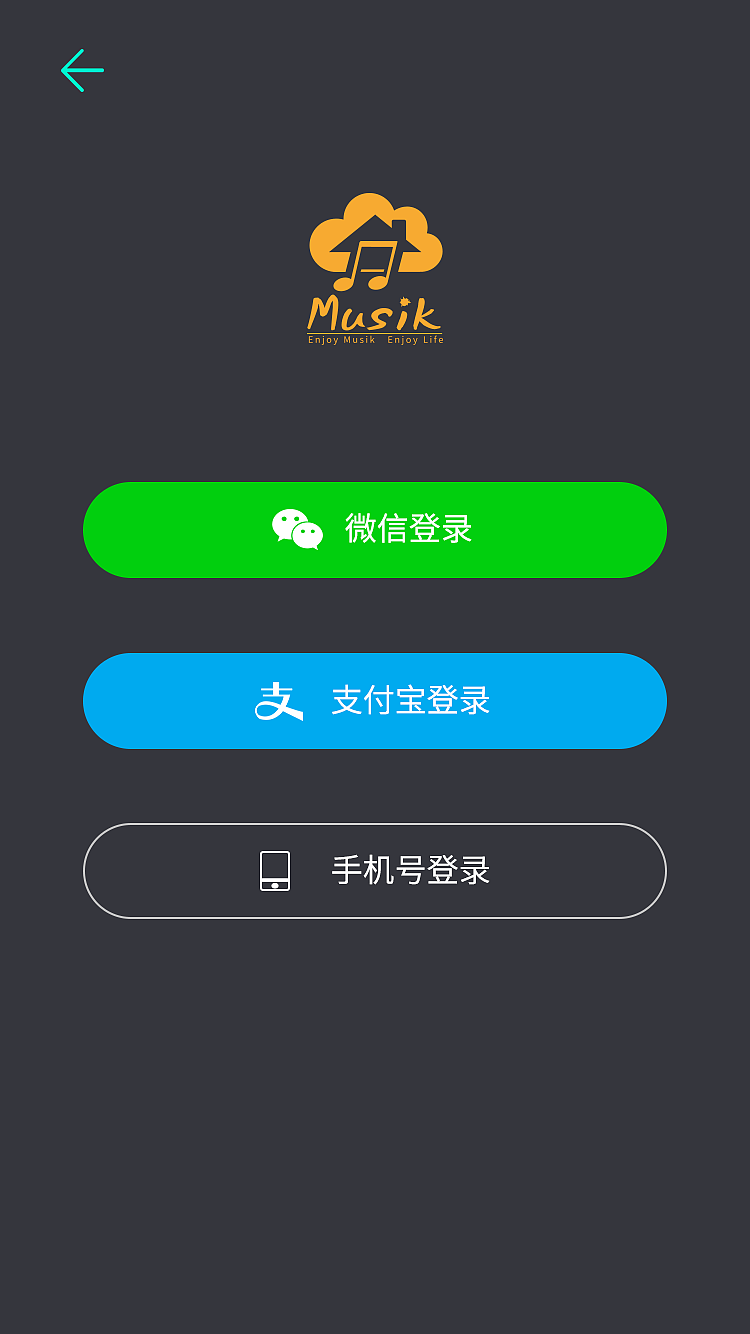750x1334 pixels.
Task: Tap the outlined phone login pill
Action: [x=375, y=871]
